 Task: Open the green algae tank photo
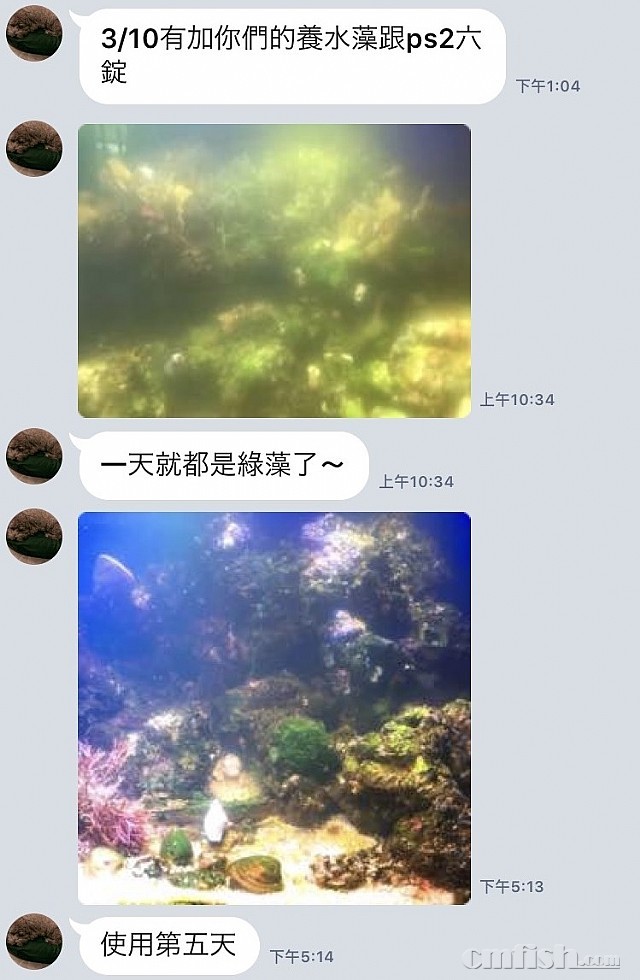pyautogui.click(x=274, y=270)
